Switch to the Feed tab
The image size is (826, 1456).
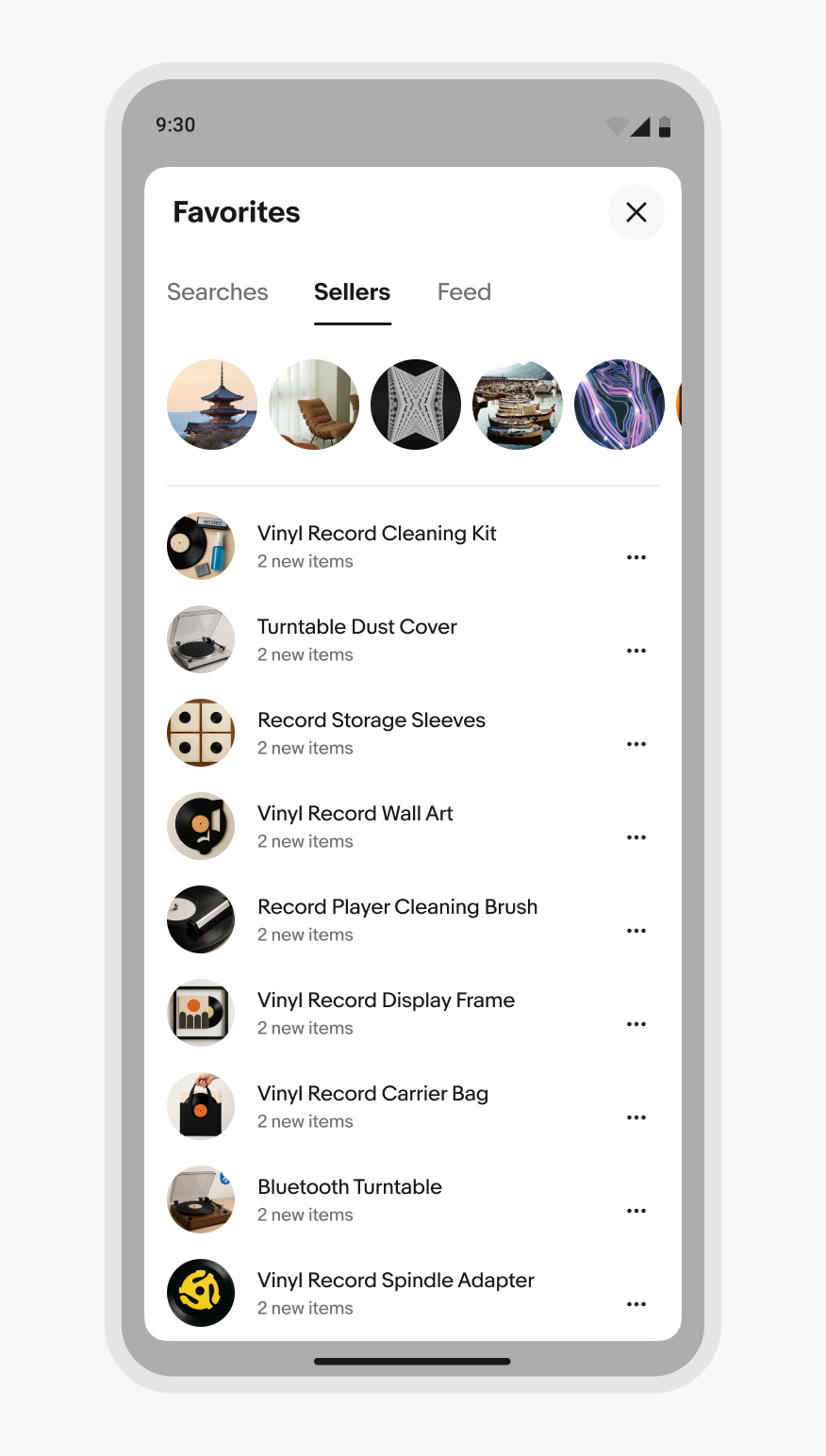tap(464, 292)
